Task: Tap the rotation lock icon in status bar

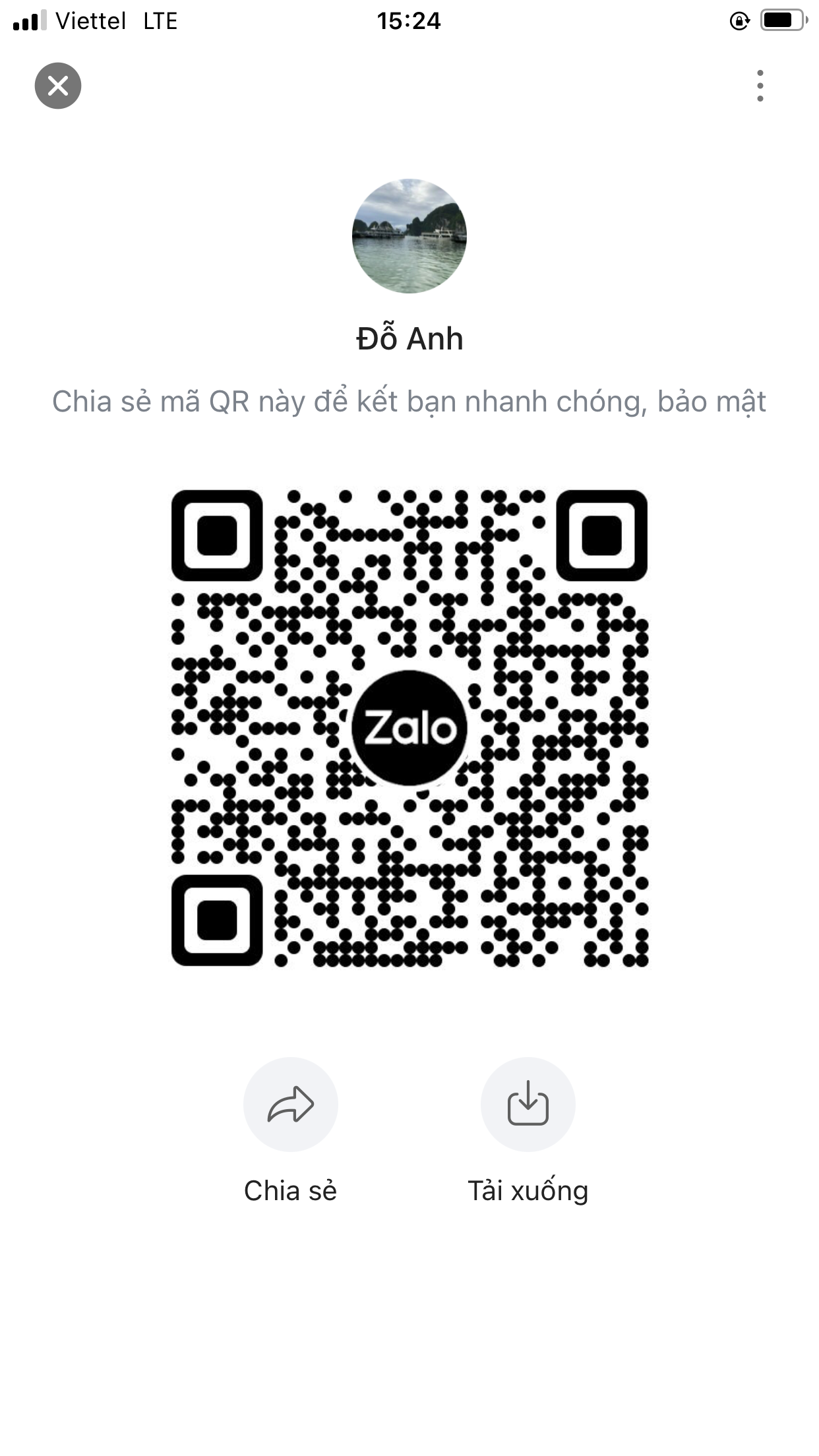Action: point(739,21)
